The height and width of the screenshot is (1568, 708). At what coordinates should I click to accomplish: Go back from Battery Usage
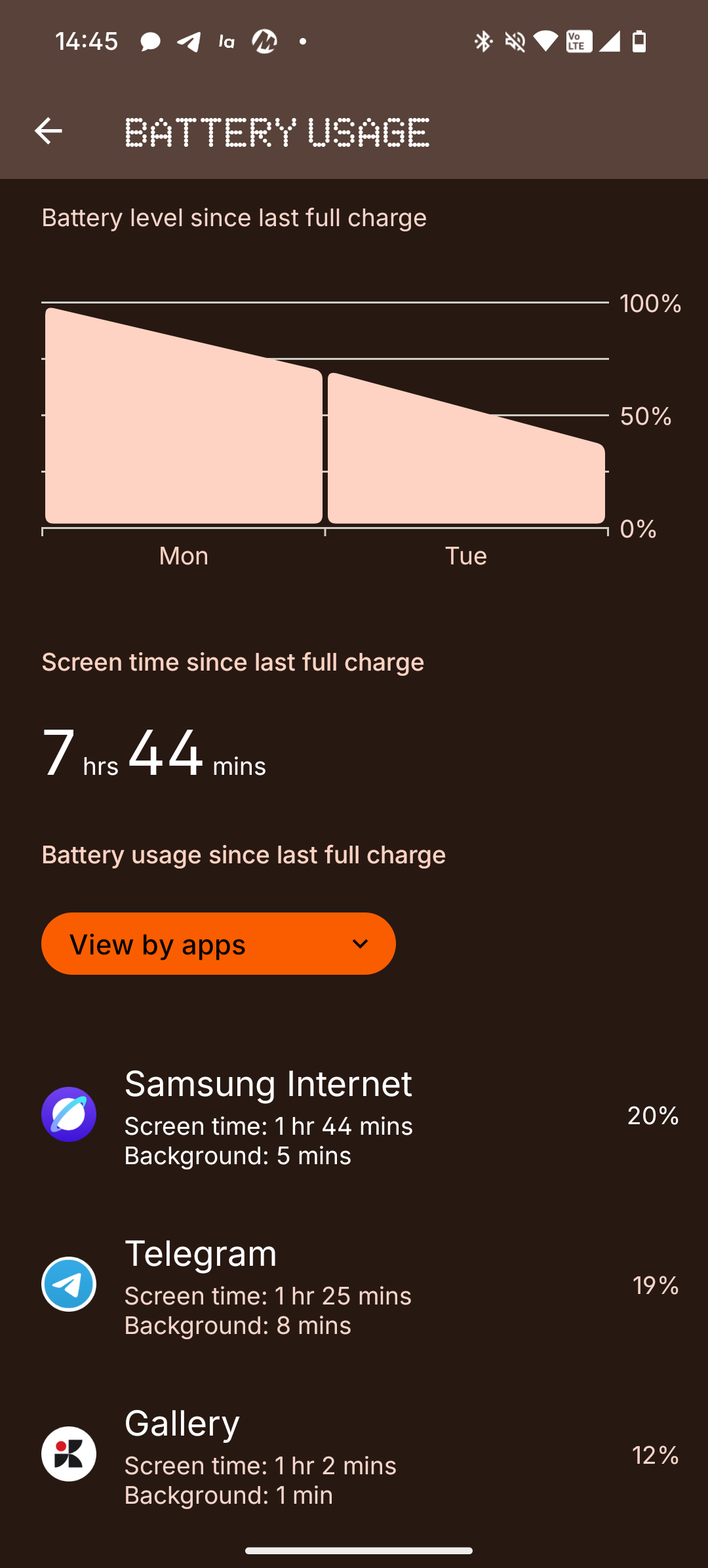tap(48, 131)
